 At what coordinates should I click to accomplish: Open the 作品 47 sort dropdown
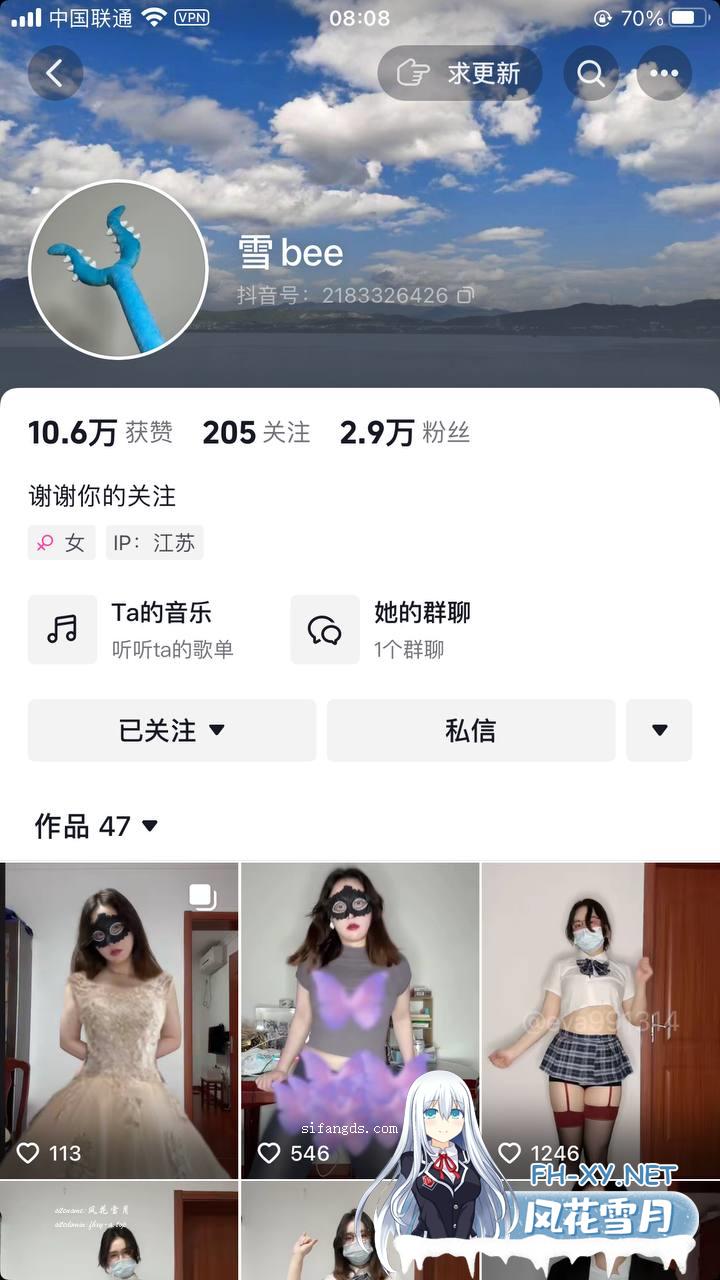(x=97, y=826)
